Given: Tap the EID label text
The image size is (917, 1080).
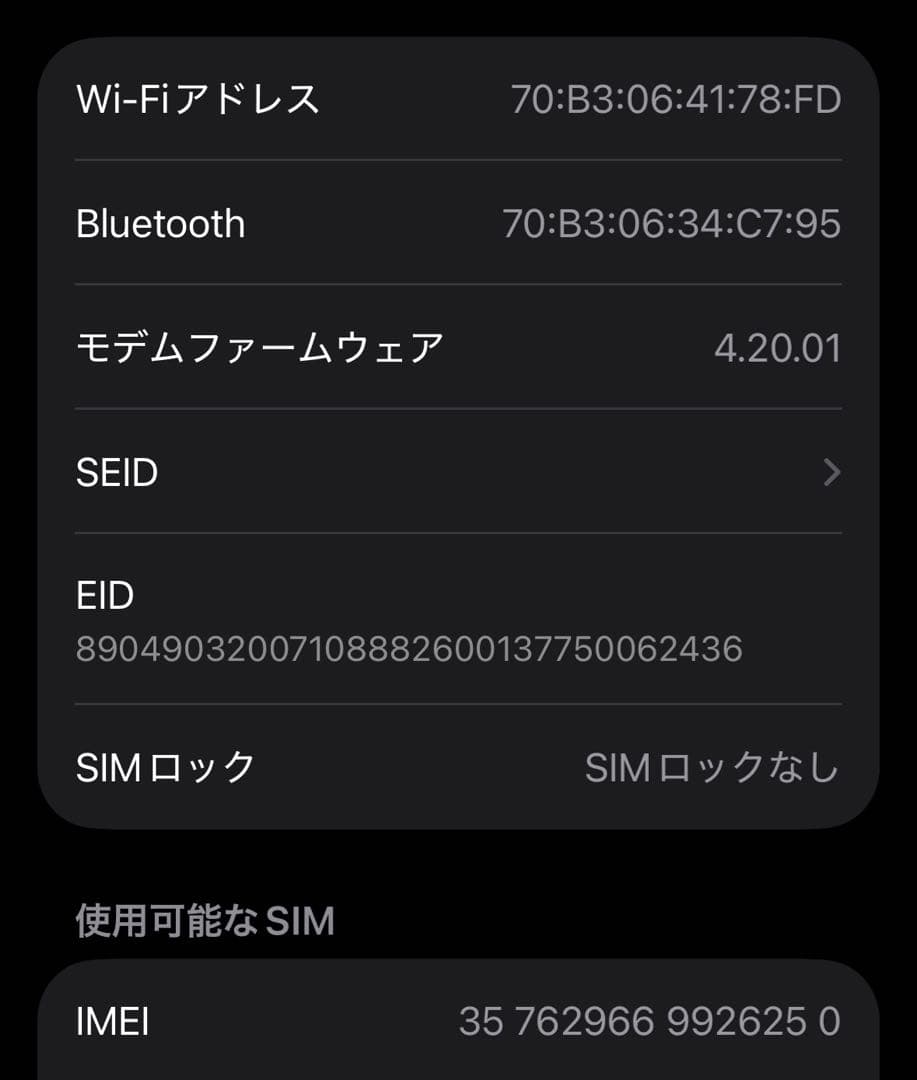Looking at the screenshot, I should (106, 595).
